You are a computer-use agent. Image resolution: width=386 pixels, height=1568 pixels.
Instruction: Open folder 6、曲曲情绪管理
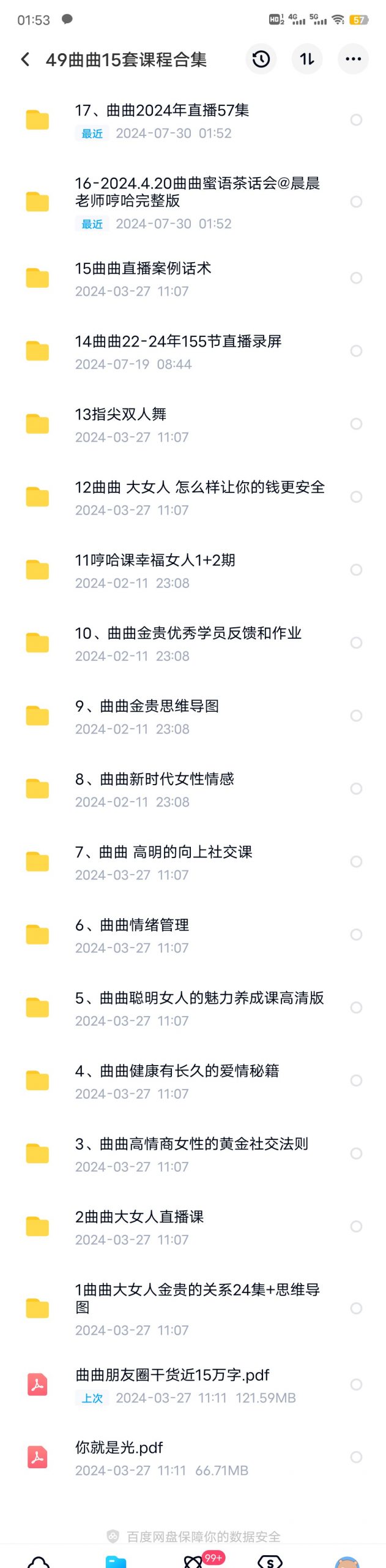click(132, 925)
